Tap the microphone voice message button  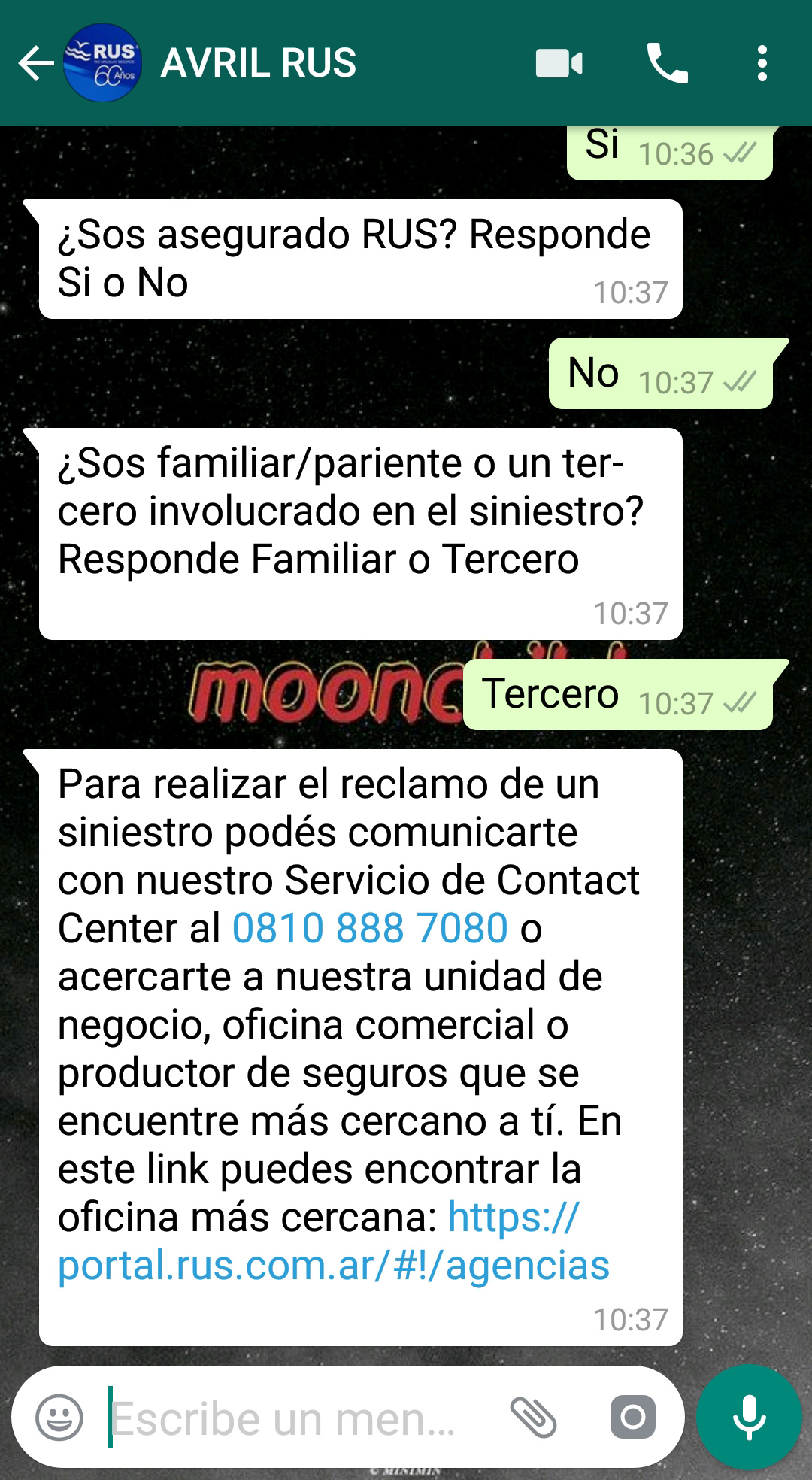tap(749, 1418)
